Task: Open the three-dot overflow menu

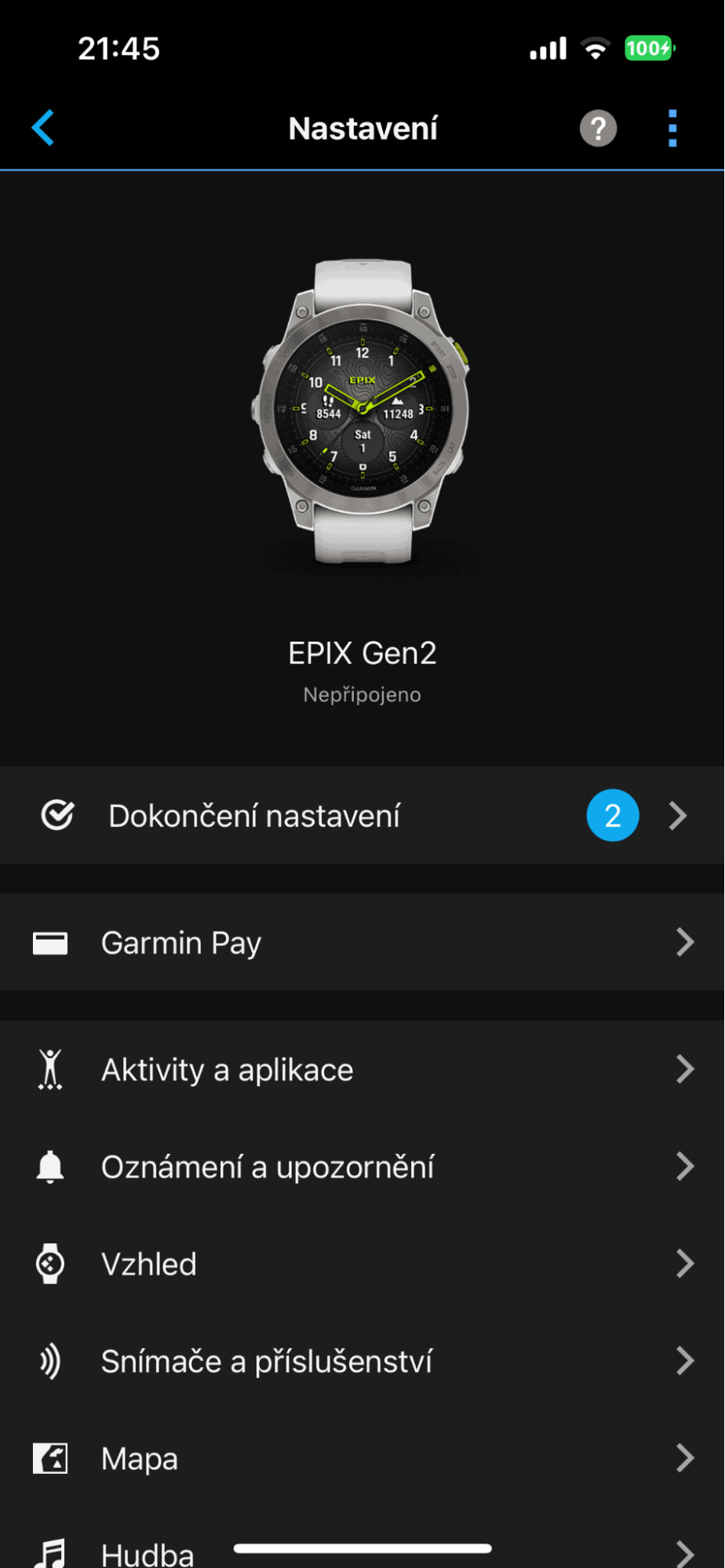Action: pos(672,129)
